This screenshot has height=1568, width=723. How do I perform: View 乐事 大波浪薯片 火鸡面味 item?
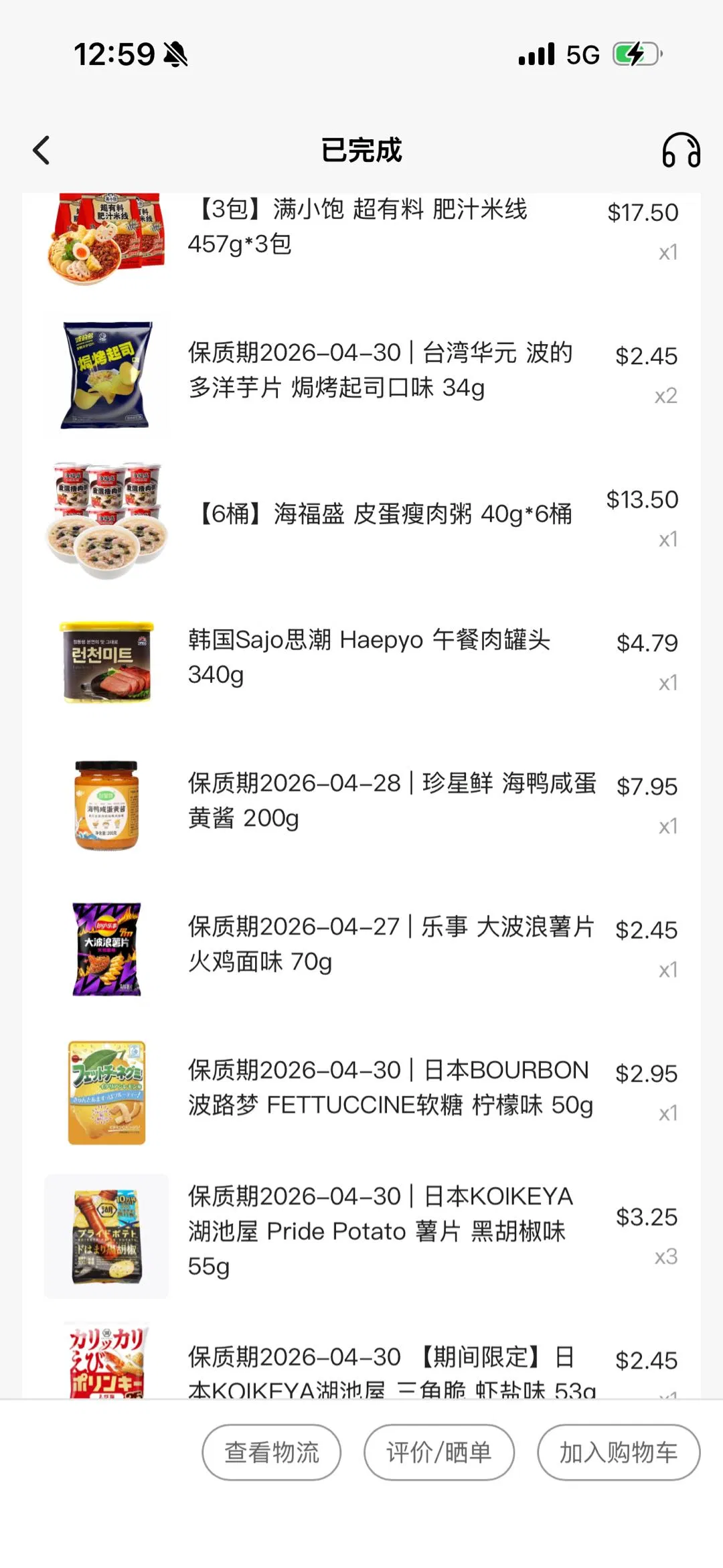pyautogui.click(x=391, y=944)
